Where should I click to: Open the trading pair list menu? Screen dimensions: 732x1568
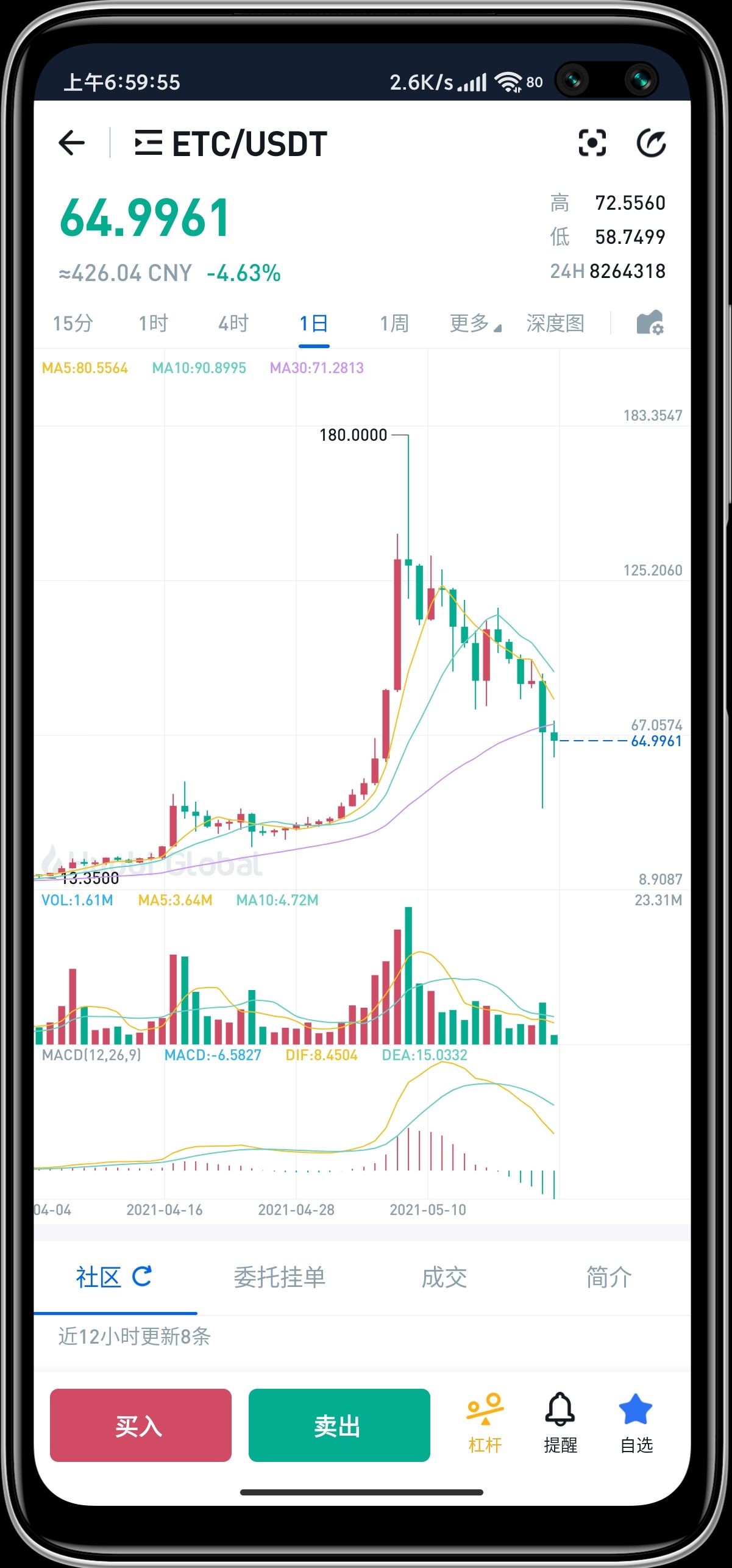tap(148, 144)
